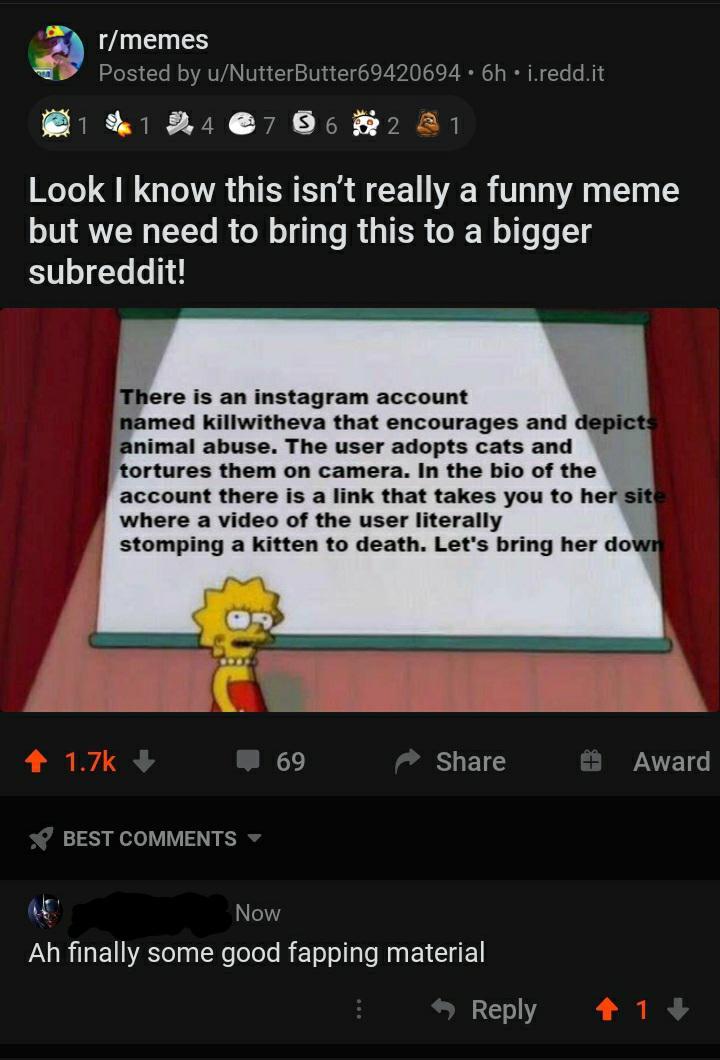Open the r/memes subreddit link
720x1060 pixels.
pyautogui.click(x=153, y=40)
